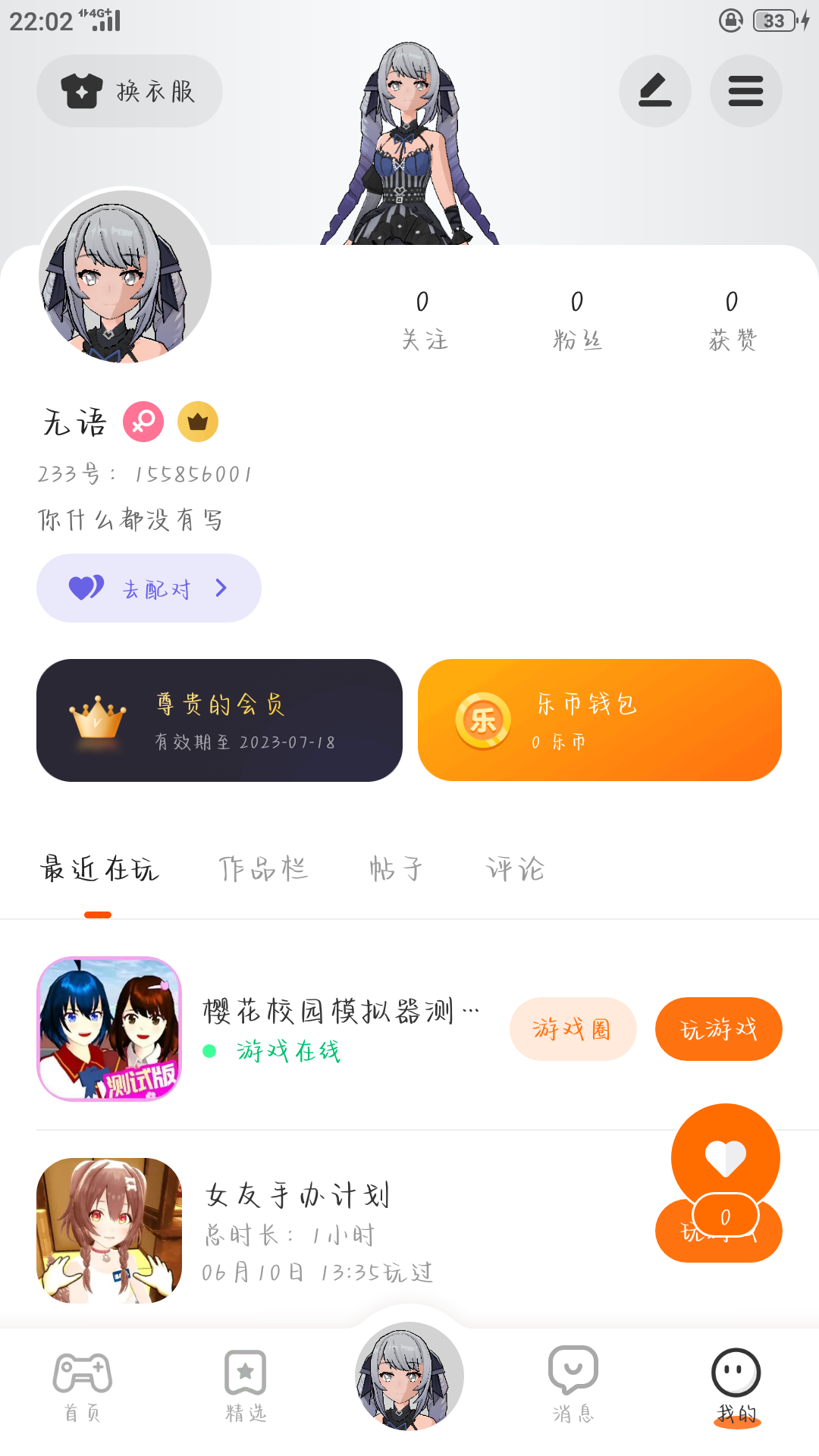819x1456 pixels.
Task: Open the 乐币钱包 wallet card
Action: pyautogui.click(x=599, y=720)
